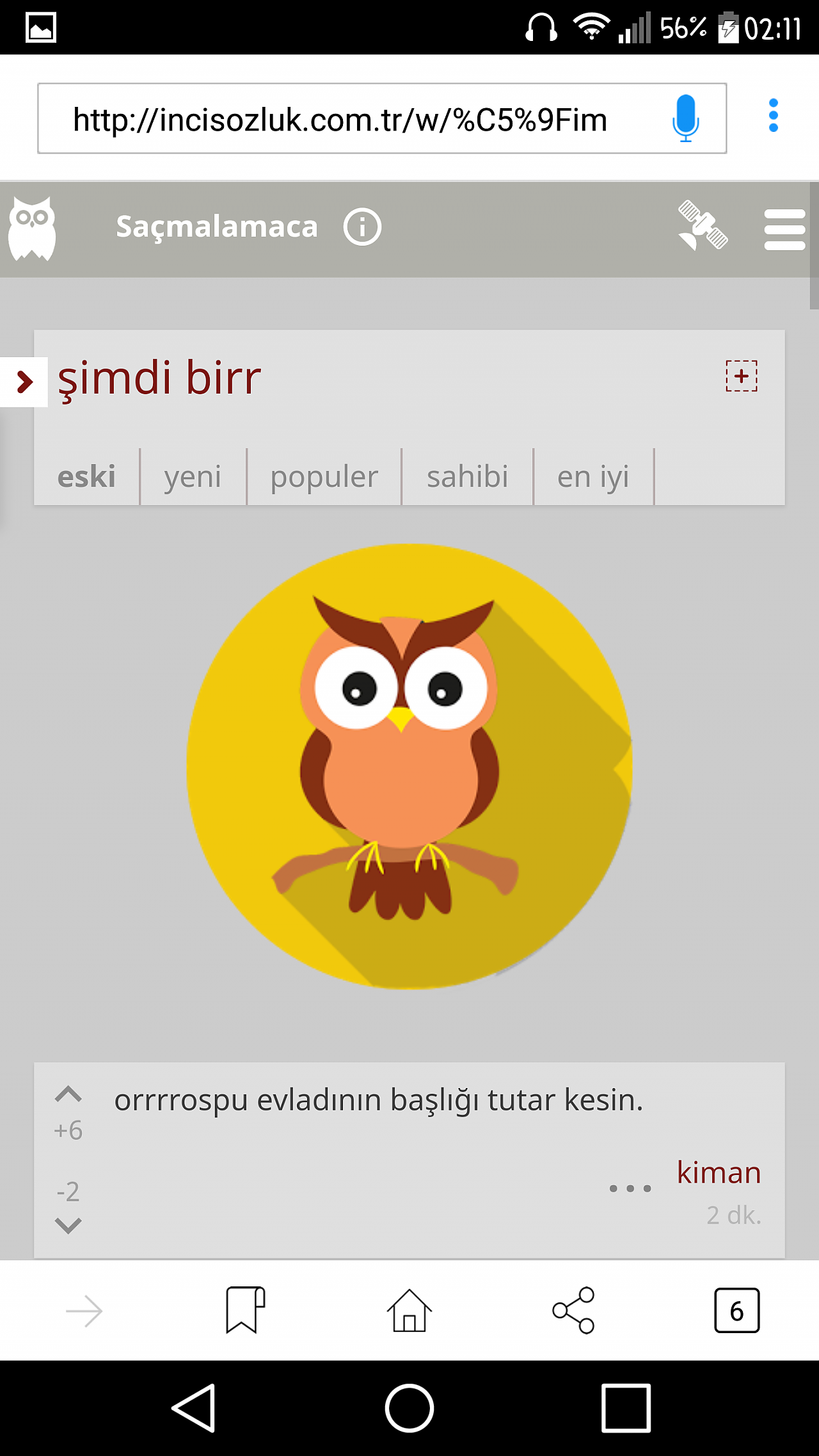819x1456 pixels.
Task: Downvote kiman's entry
Action: pos(68,1225)
